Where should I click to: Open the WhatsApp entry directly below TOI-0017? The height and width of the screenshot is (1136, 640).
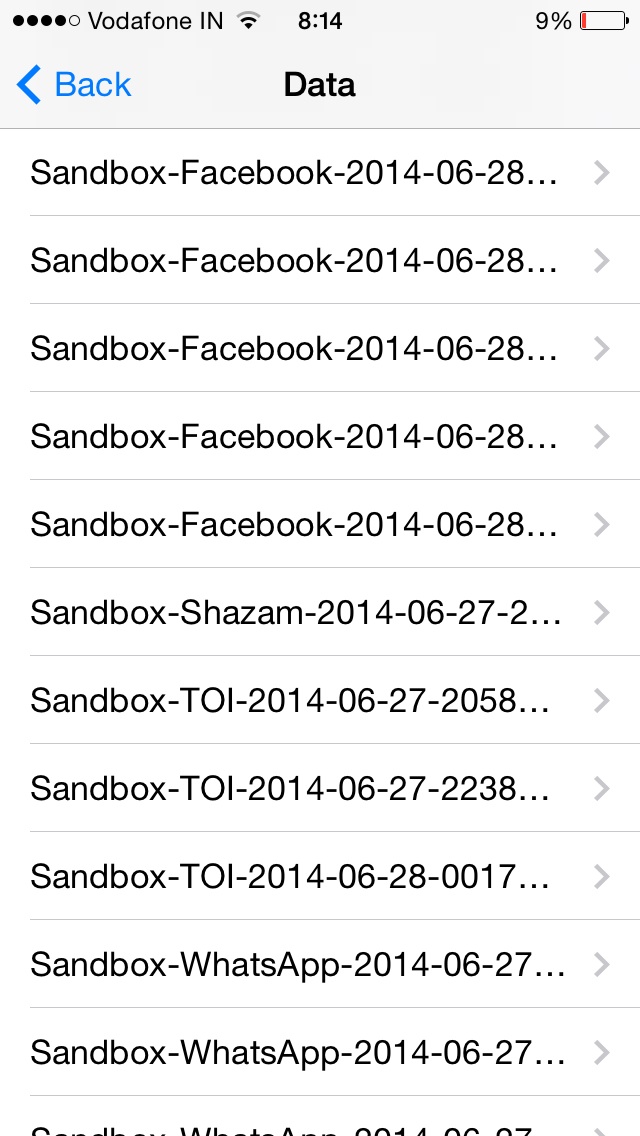click(x=320, y=964)
